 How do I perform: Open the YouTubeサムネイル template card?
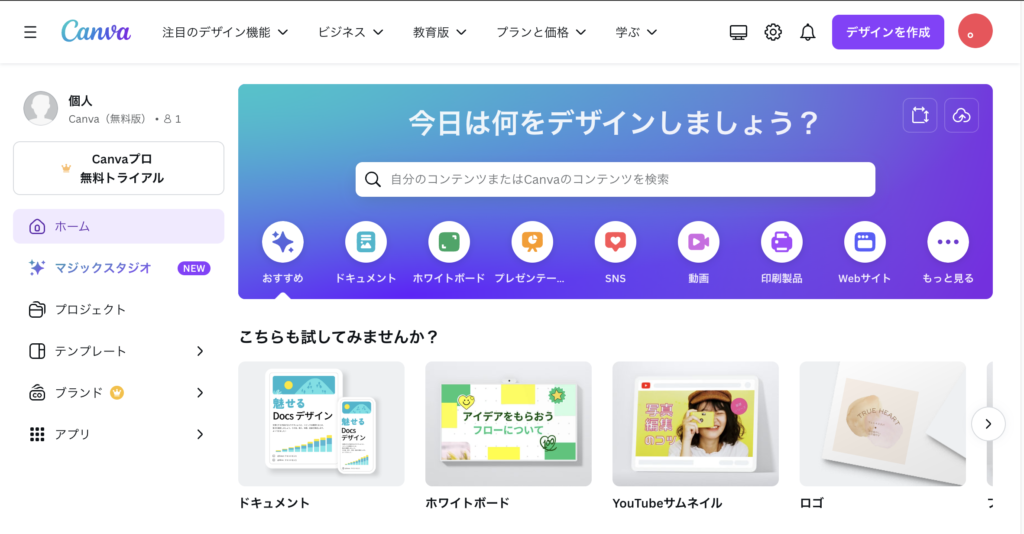coord(695,424)
